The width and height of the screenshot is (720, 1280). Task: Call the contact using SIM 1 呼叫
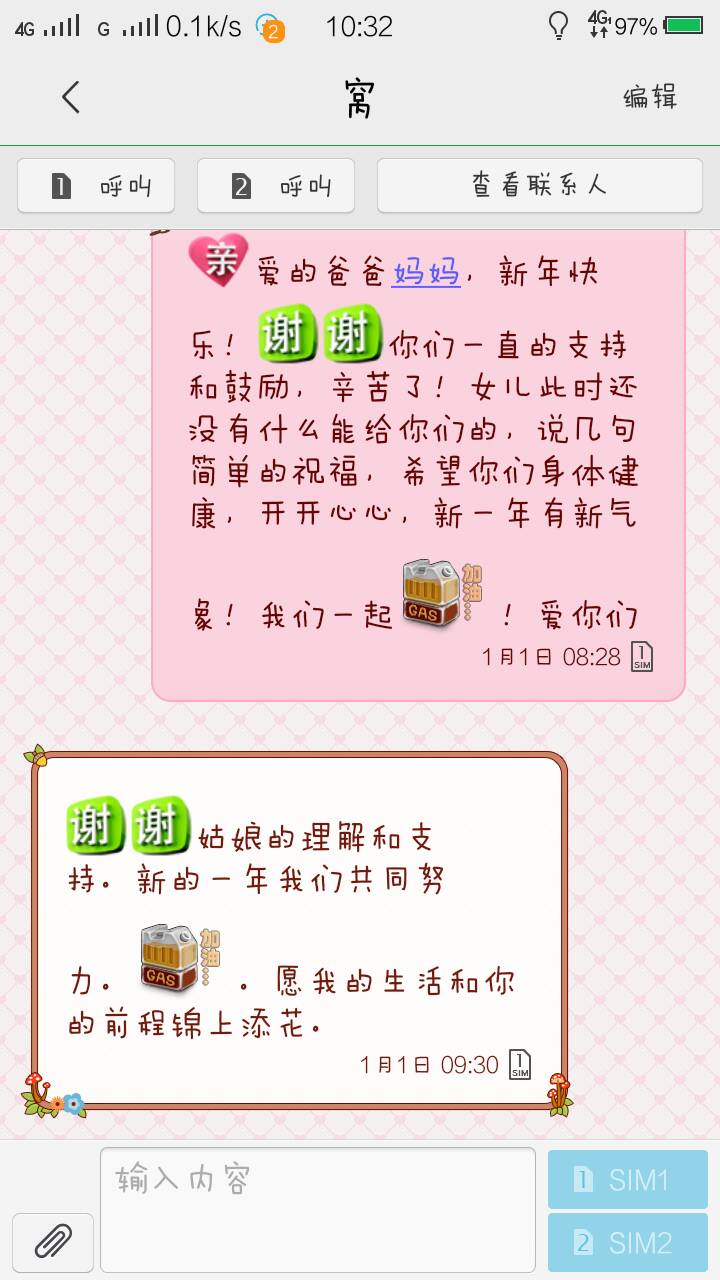pos(96,186)
